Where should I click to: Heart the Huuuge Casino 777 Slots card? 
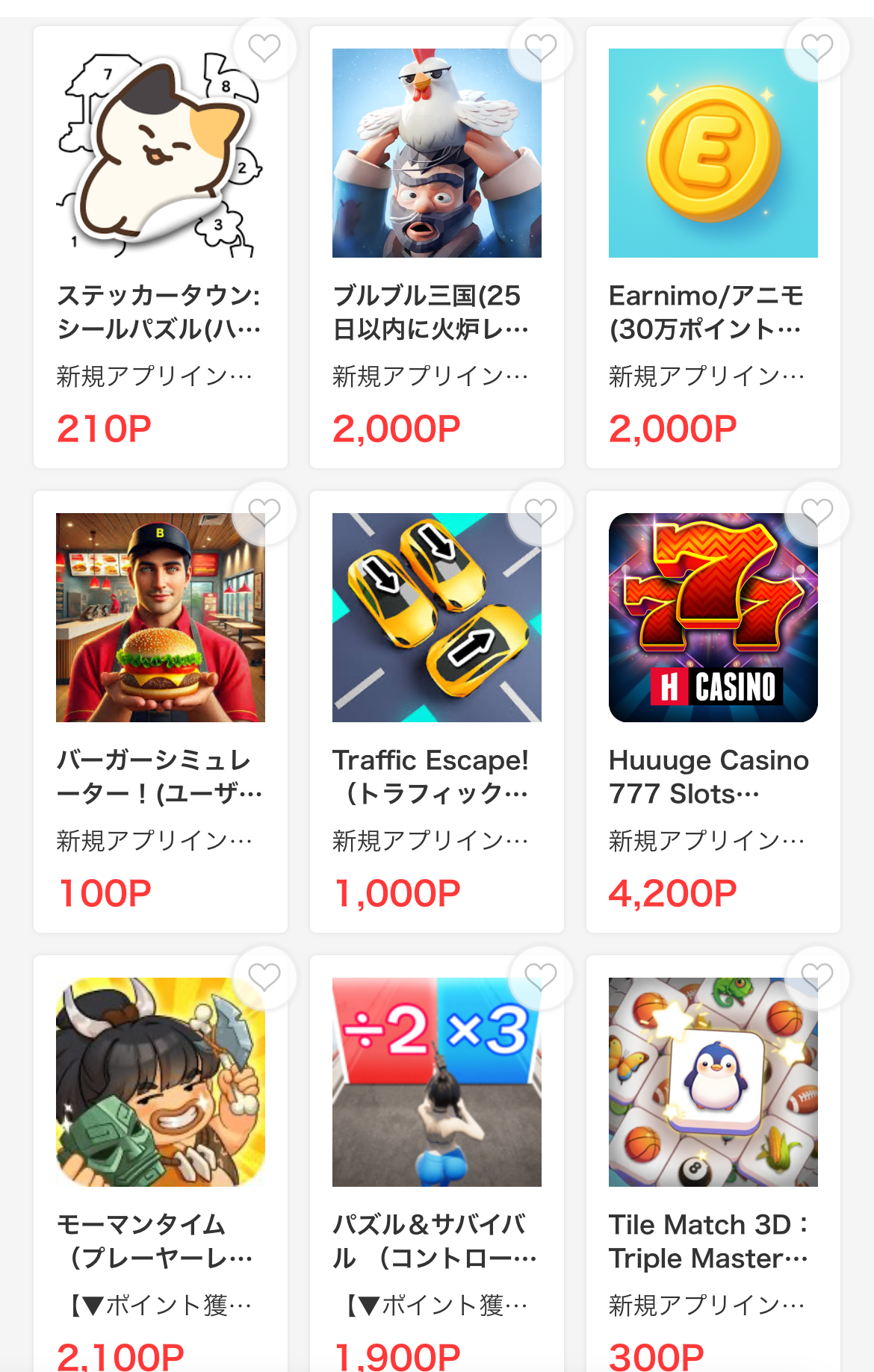817,513
